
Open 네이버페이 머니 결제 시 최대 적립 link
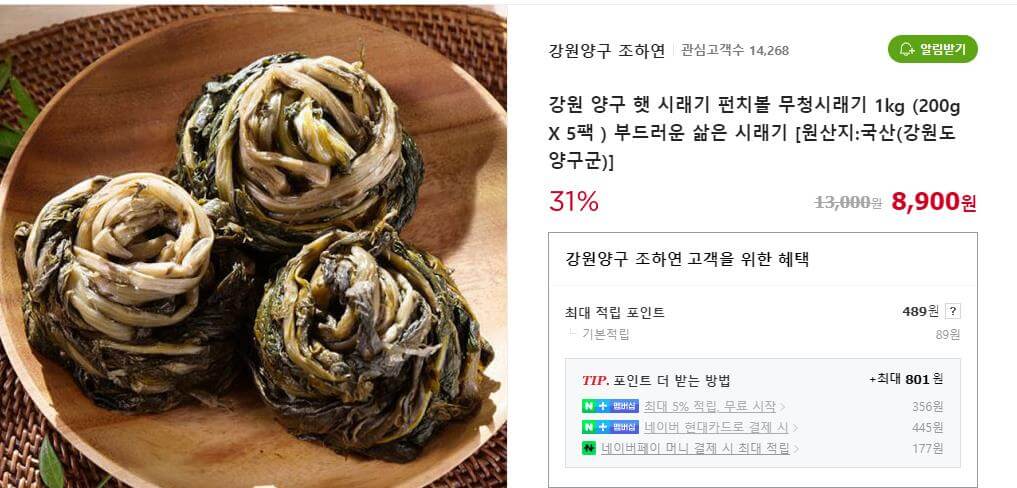click(x=698, y=448)
